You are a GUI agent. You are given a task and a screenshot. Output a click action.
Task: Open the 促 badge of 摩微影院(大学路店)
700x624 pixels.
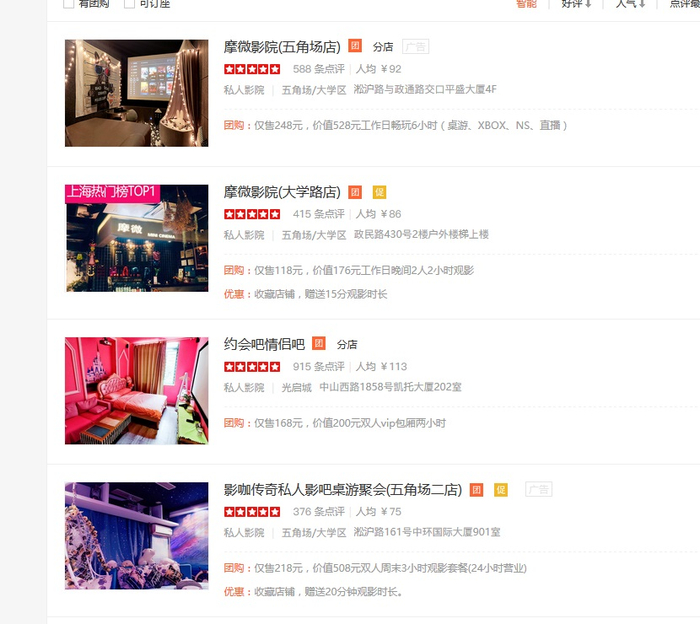click(x=379, y=192)
